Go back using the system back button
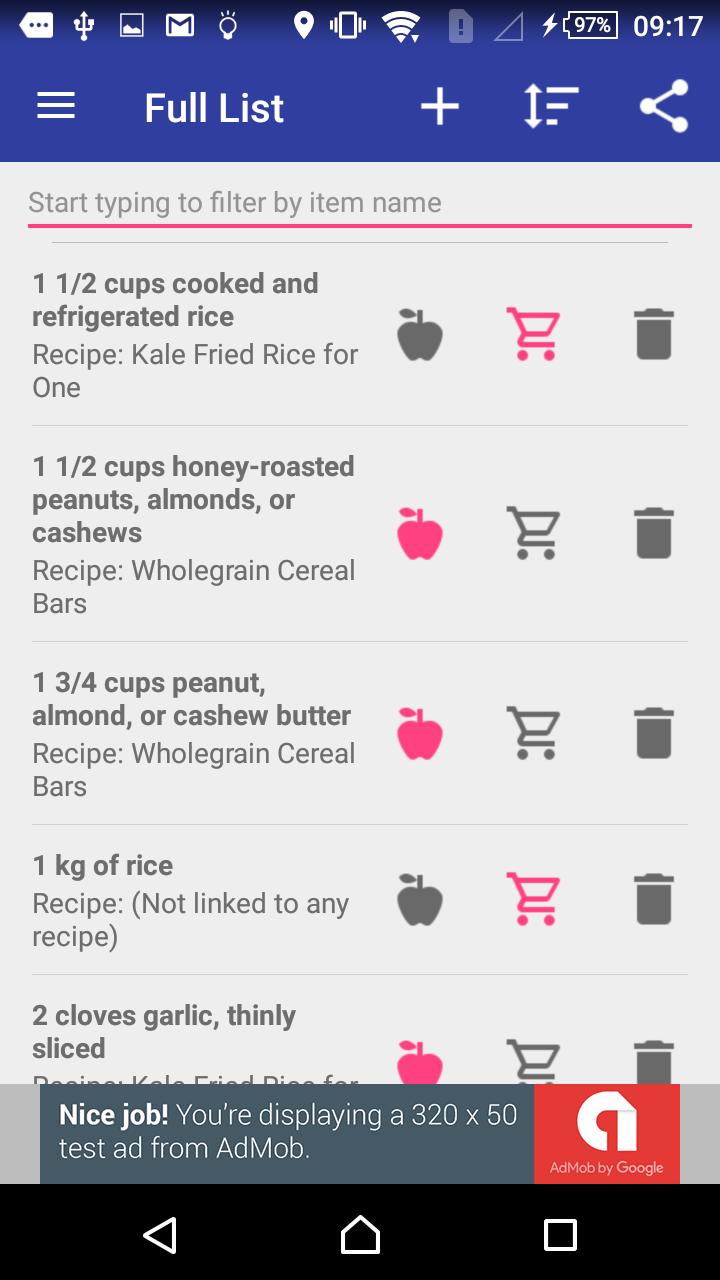Image resolution: width=720 pixels, height=1280 pixels. click(160, 1235)
